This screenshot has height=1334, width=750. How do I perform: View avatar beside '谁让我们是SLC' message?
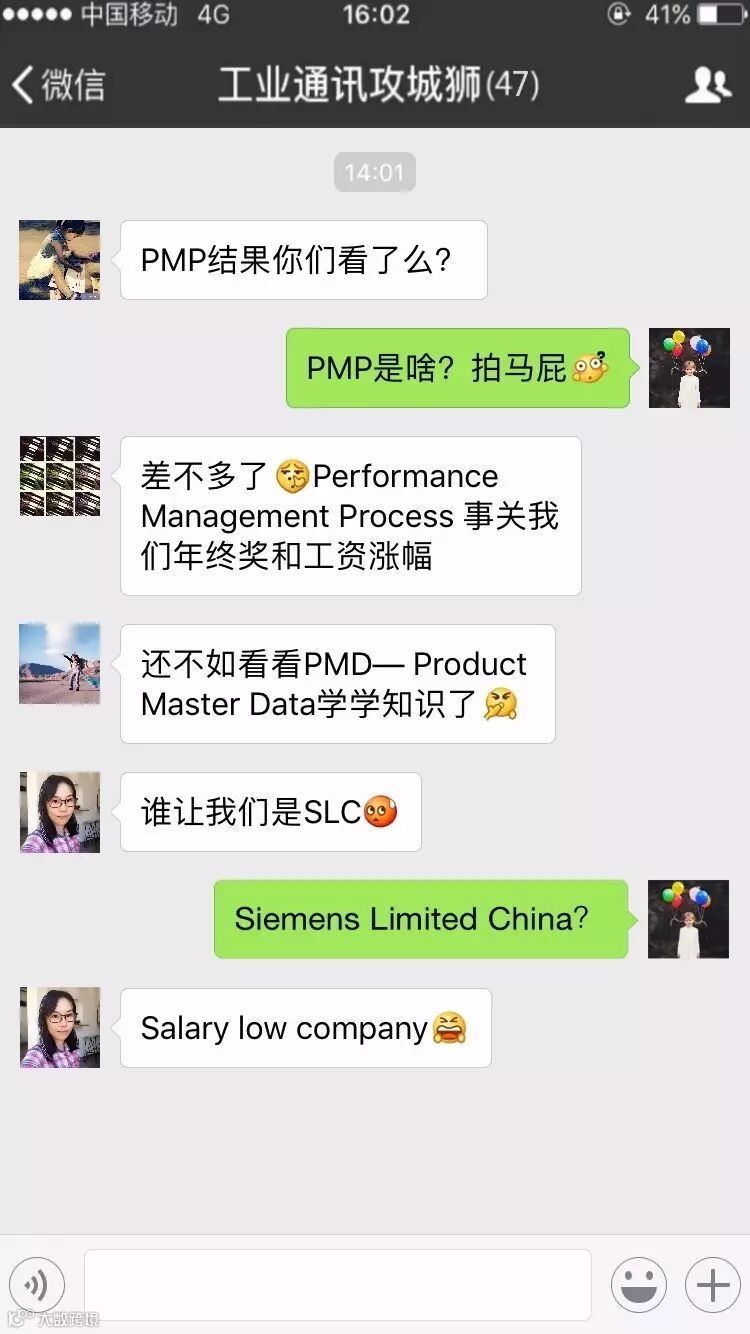pos(60,812)
